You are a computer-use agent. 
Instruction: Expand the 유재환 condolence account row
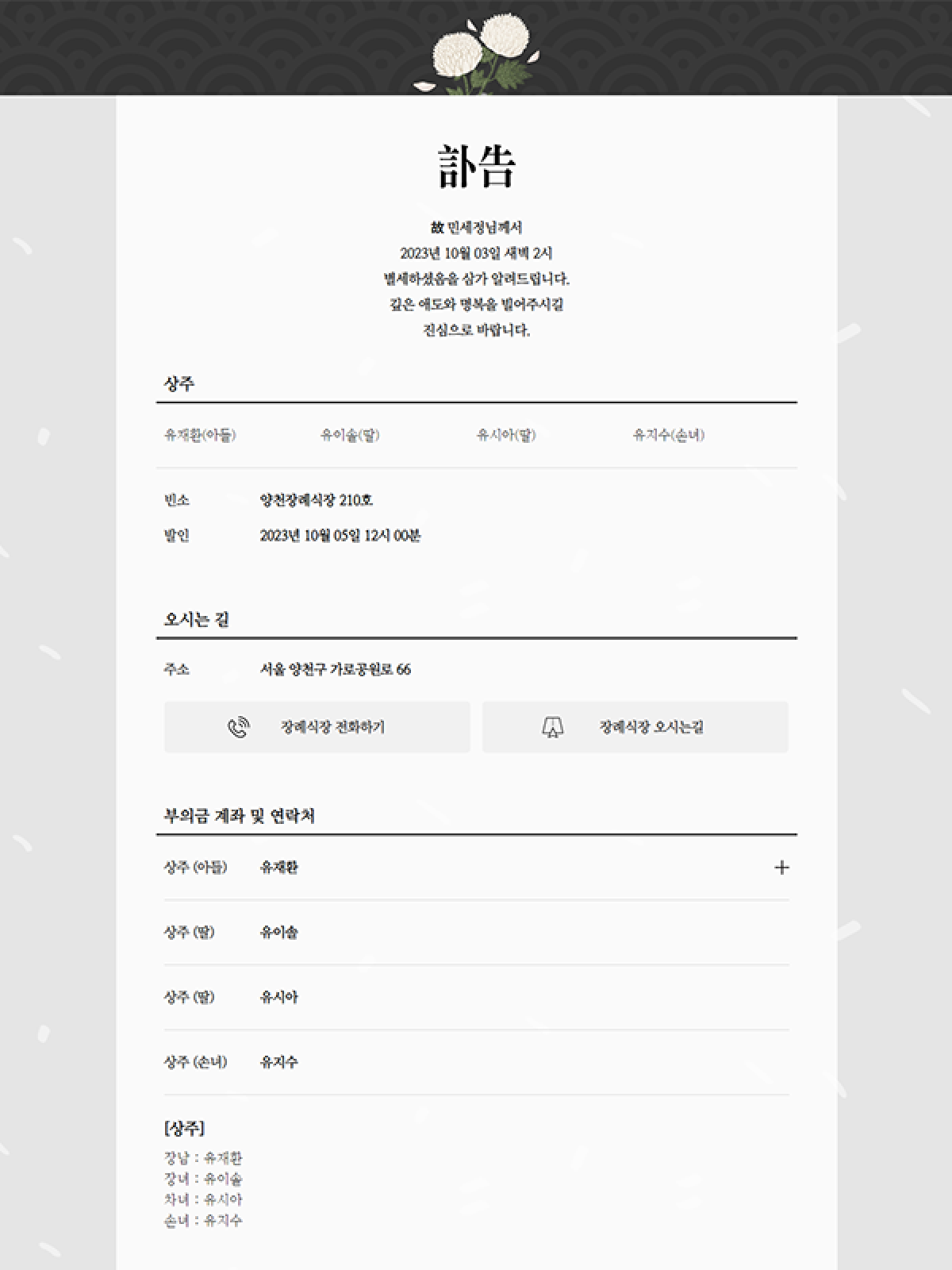tap(781, 868)
